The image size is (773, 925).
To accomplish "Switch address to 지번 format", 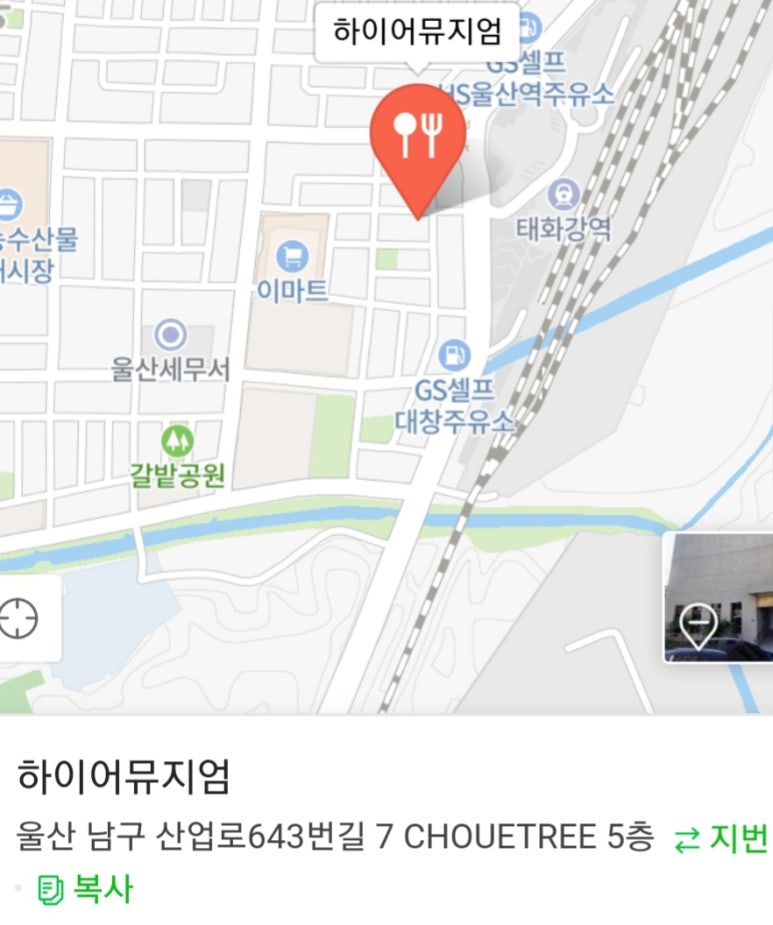I will pos(721,838).
